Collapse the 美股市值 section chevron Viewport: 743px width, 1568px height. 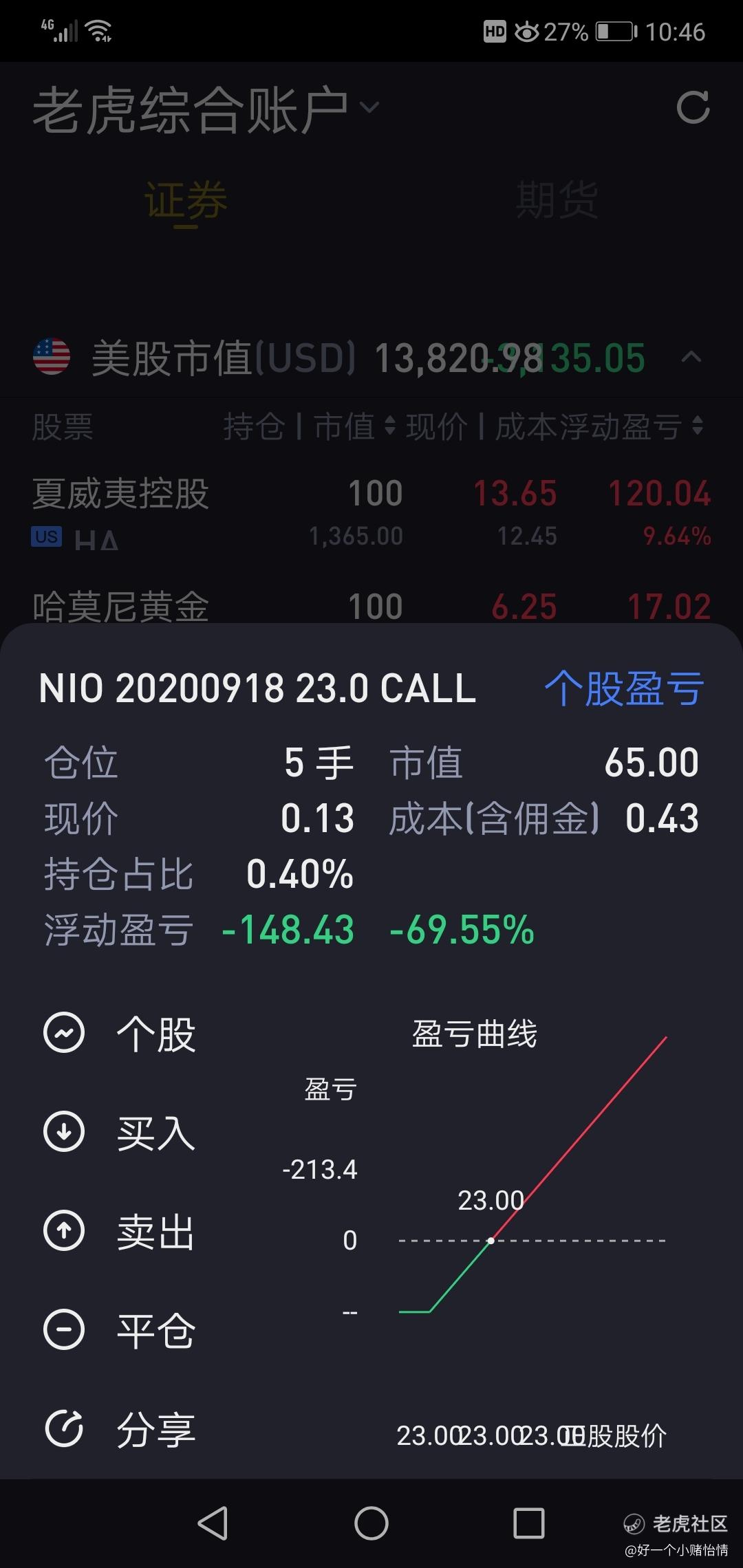tap(691, 357)
